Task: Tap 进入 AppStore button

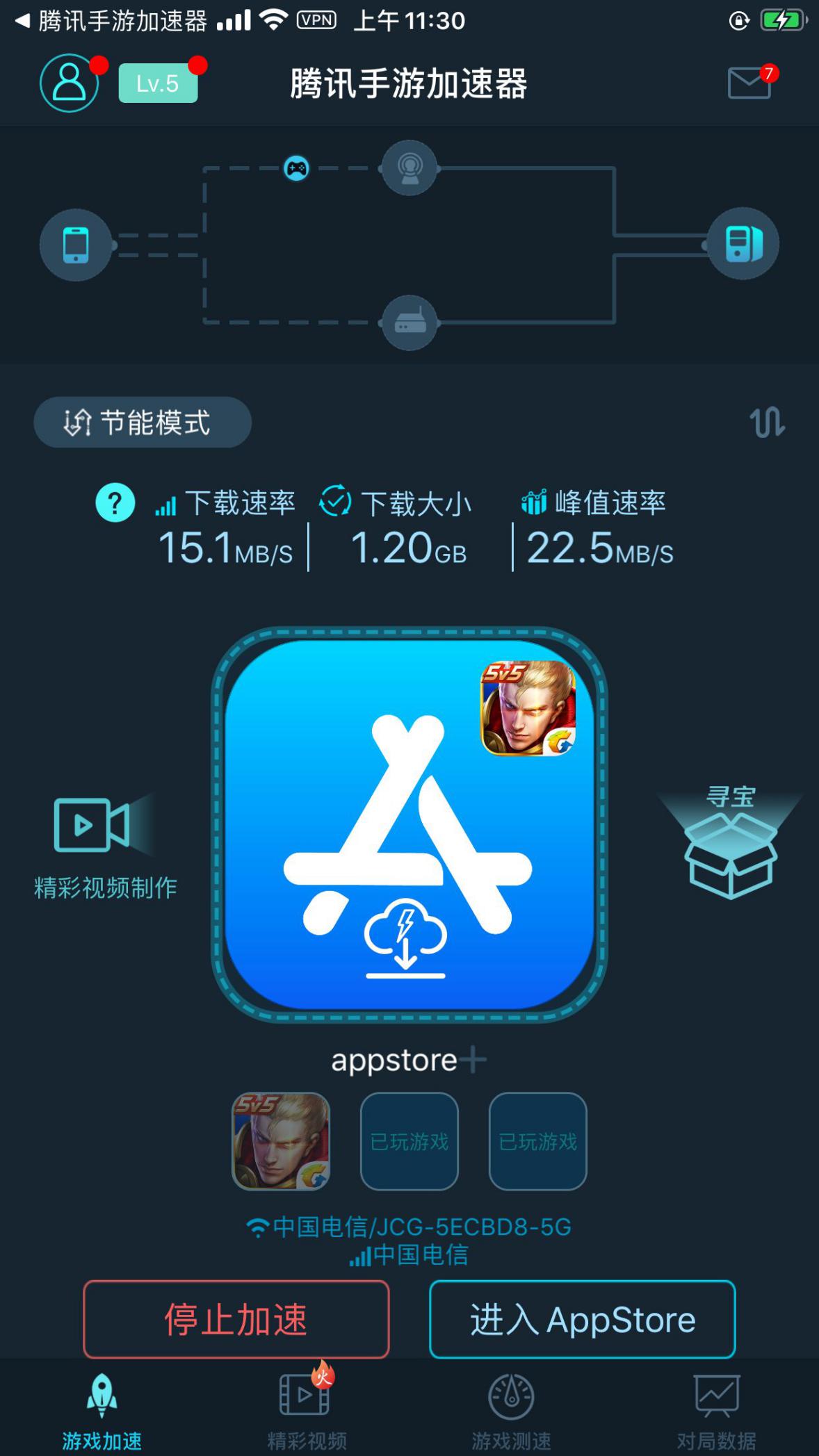Action: pyautogui.click(x=583, y=1319)
